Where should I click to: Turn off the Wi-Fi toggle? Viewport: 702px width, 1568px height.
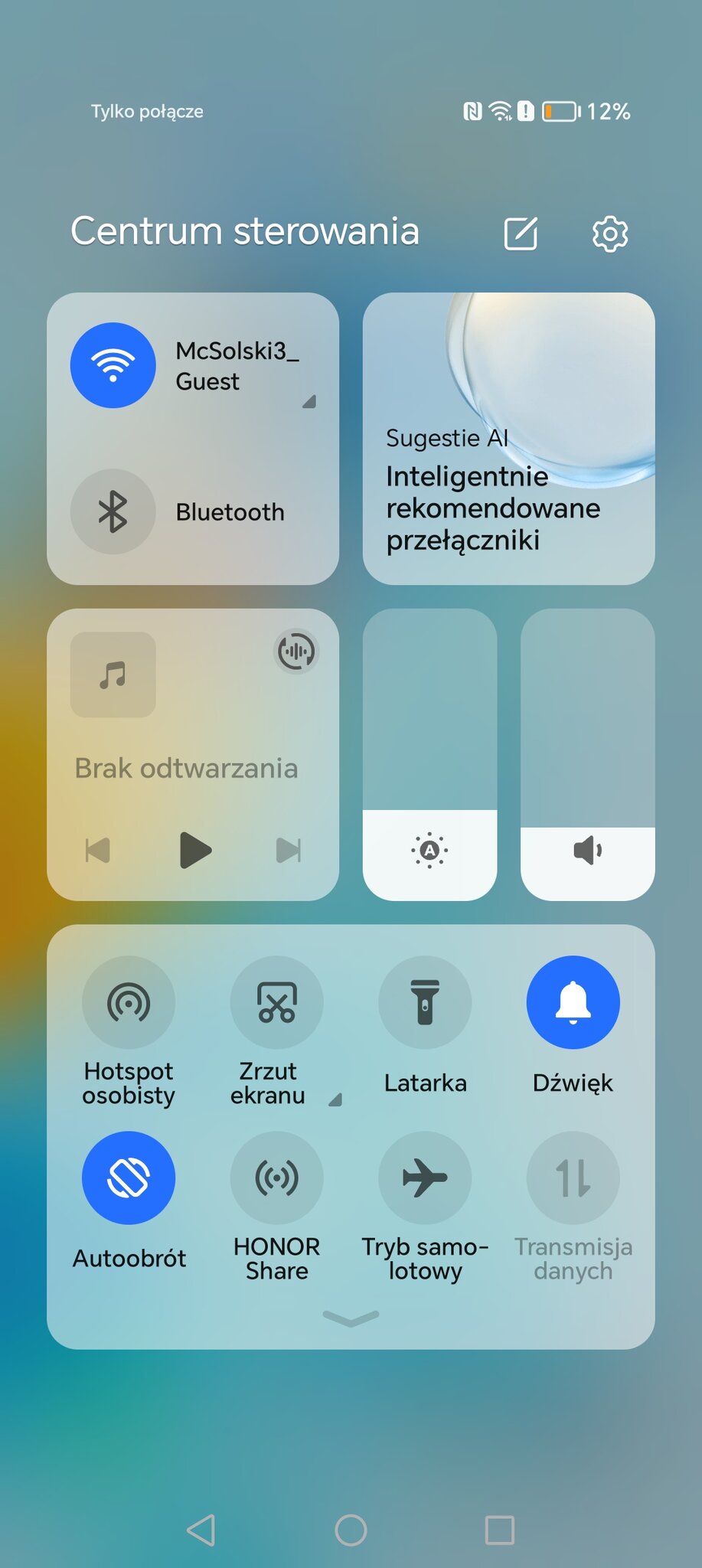pos(113,365)
